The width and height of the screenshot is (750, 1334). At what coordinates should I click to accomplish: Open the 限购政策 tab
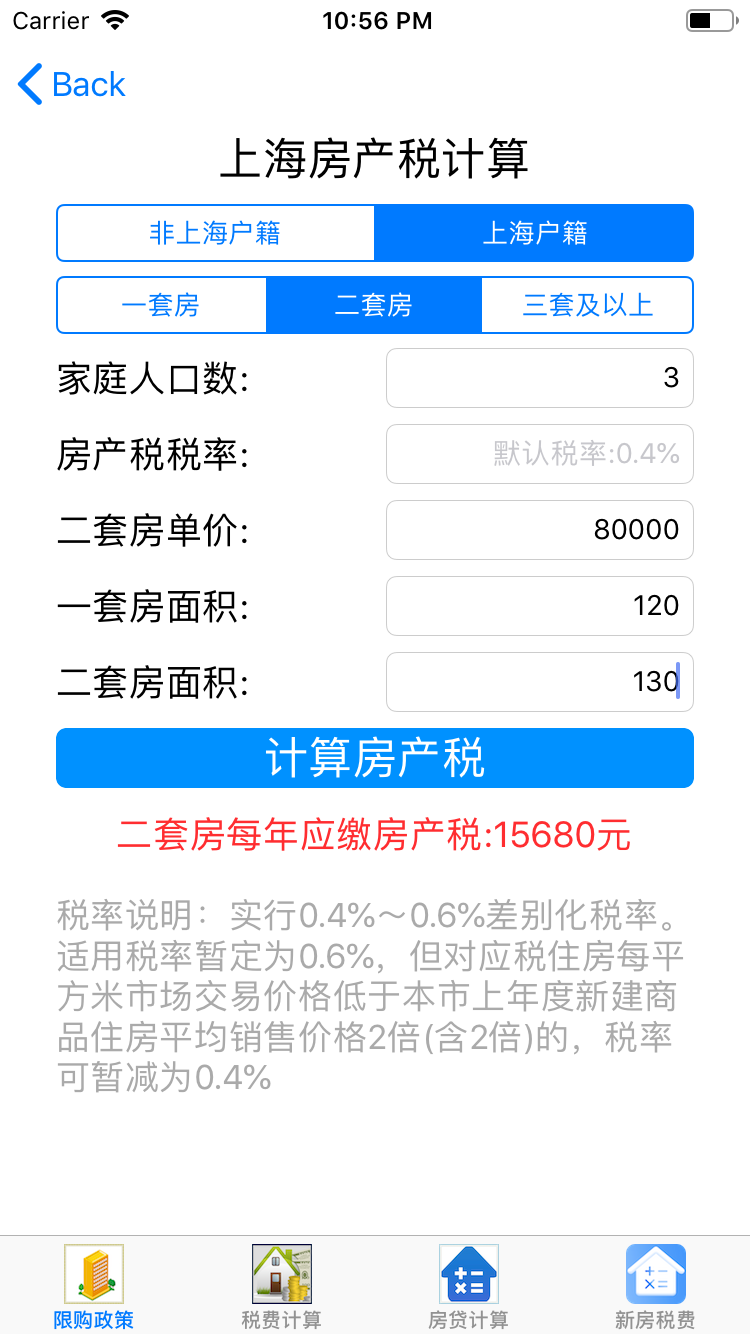[x=94, y=1287]
